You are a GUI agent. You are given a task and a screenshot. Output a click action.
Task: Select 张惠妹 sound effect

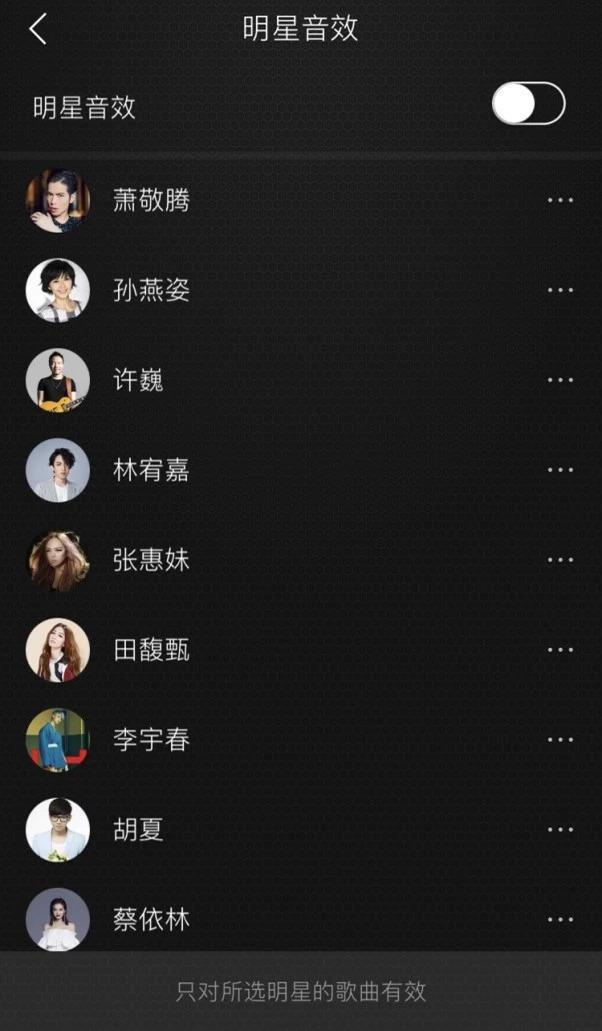pyautogui.click(x=152, y=561)
